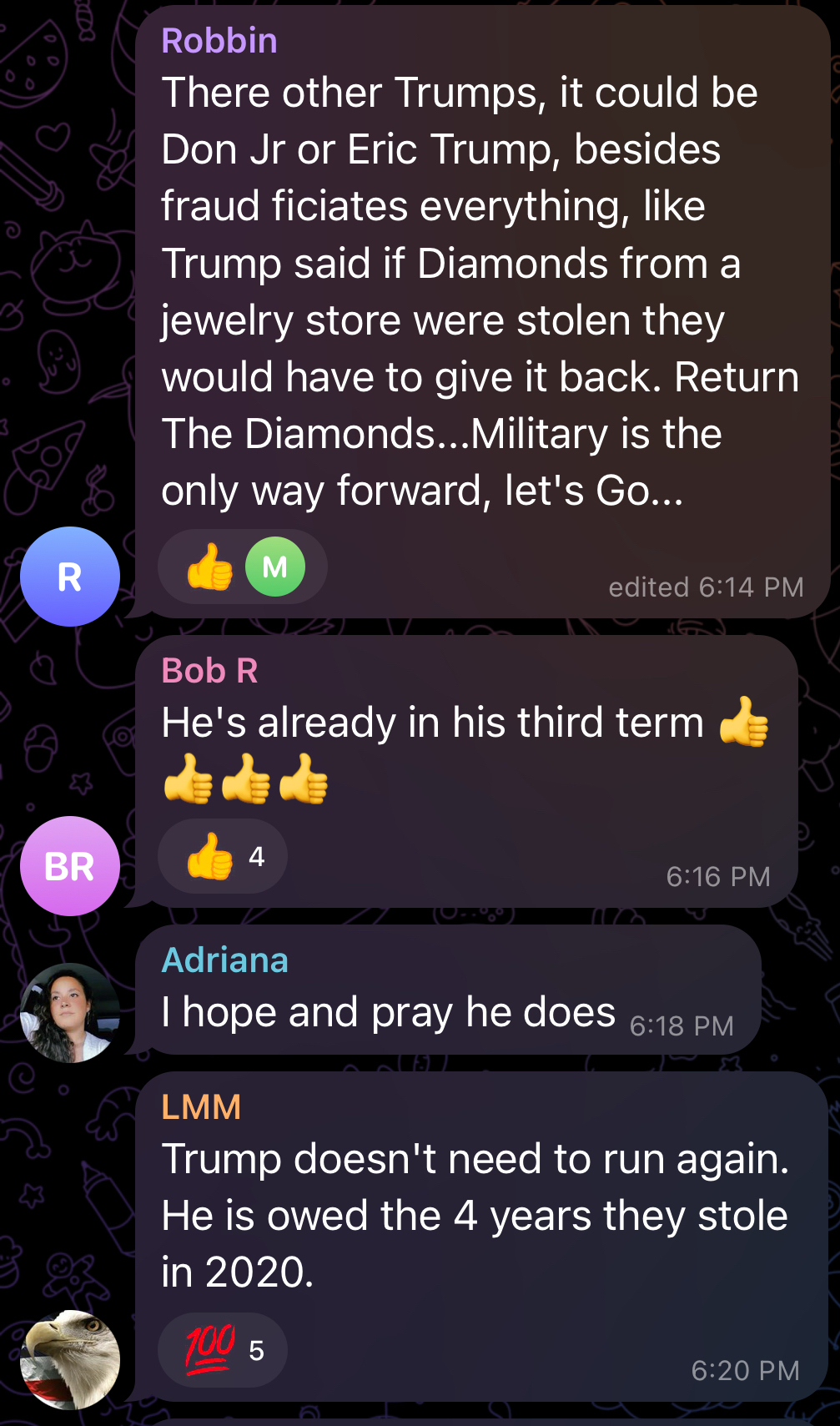Open sender name LMM
Image resolution: width=840 pixels, height=1426 pixels.
click(x=201, y=1107)
